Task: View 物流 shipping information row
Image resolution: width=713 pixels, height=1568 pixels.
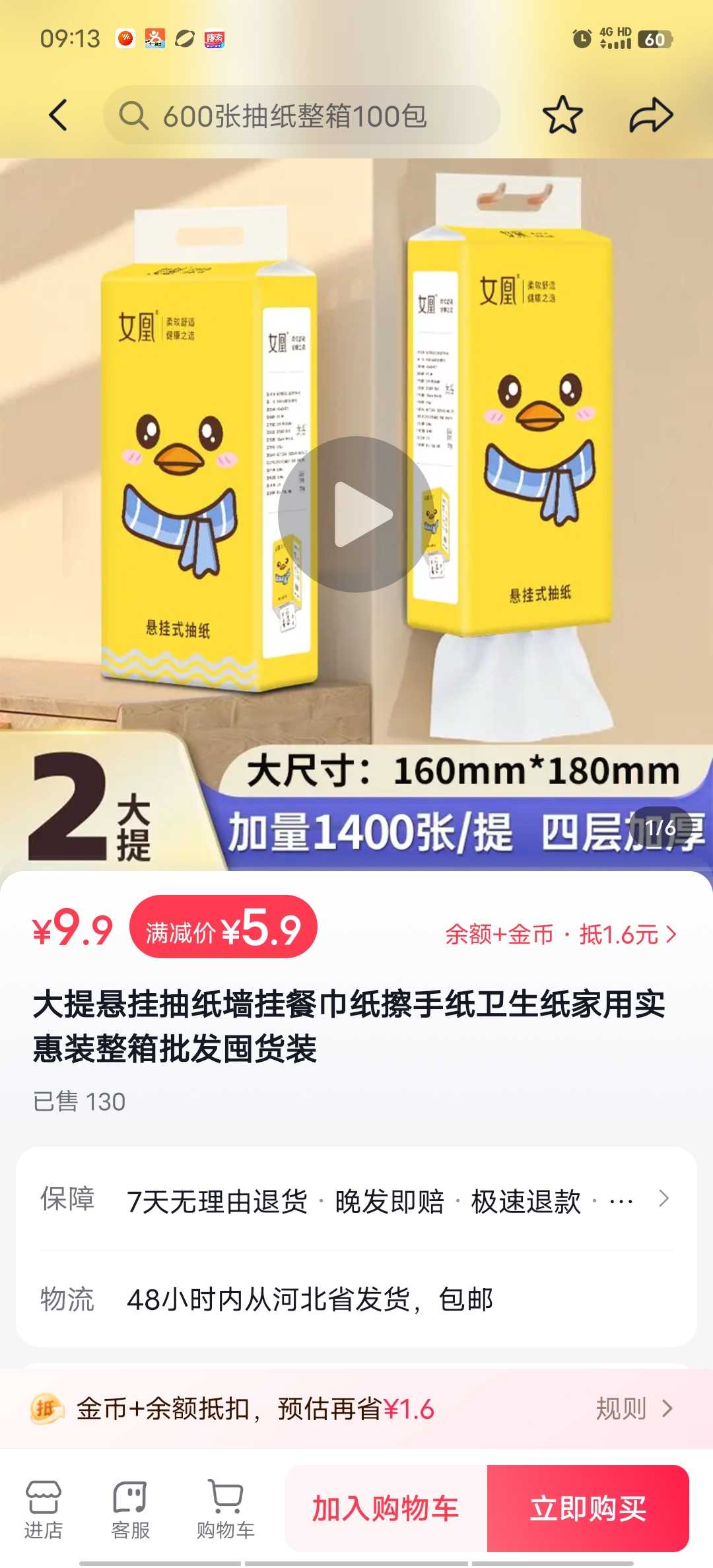Action: [356, 1299]
